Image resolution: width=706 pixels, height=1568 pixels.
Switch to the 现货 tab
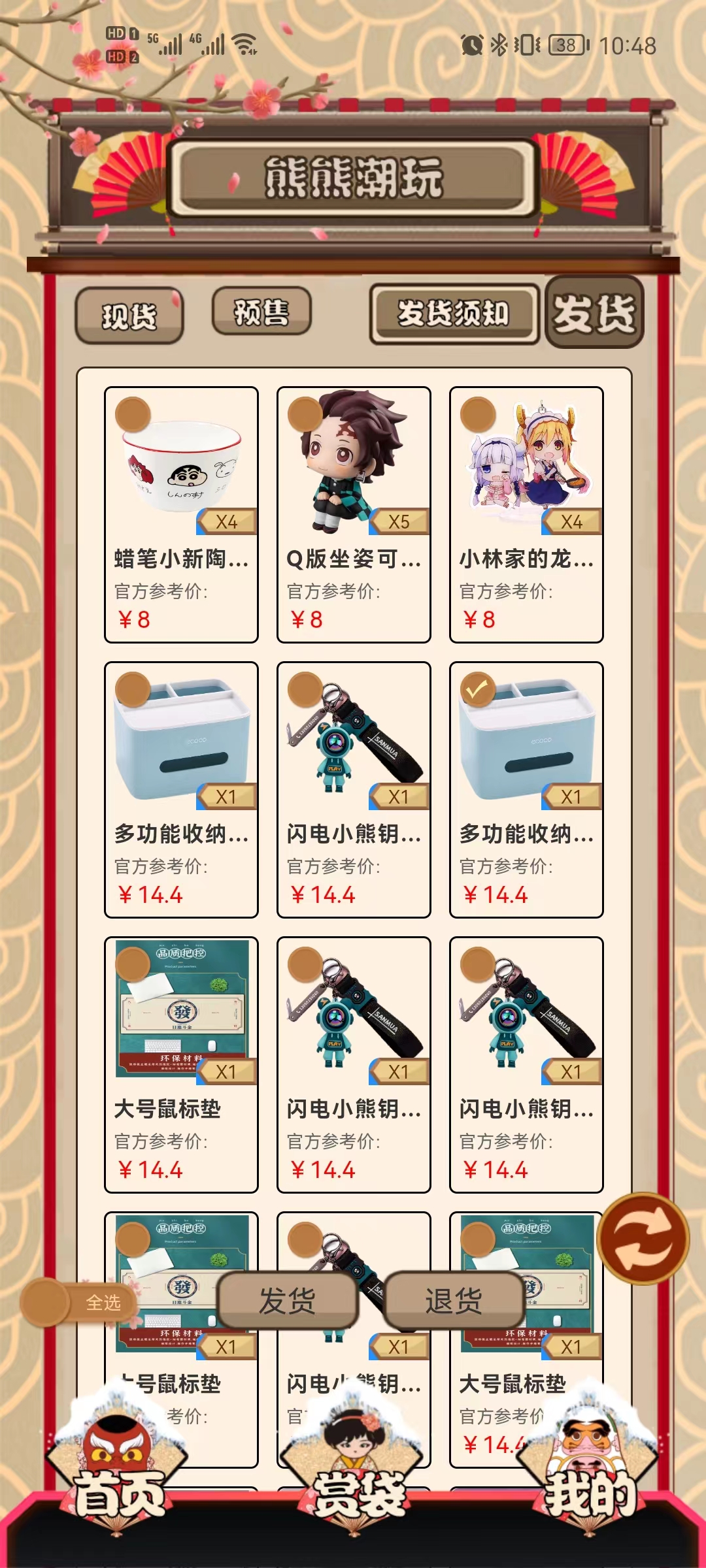coord(129,316)
